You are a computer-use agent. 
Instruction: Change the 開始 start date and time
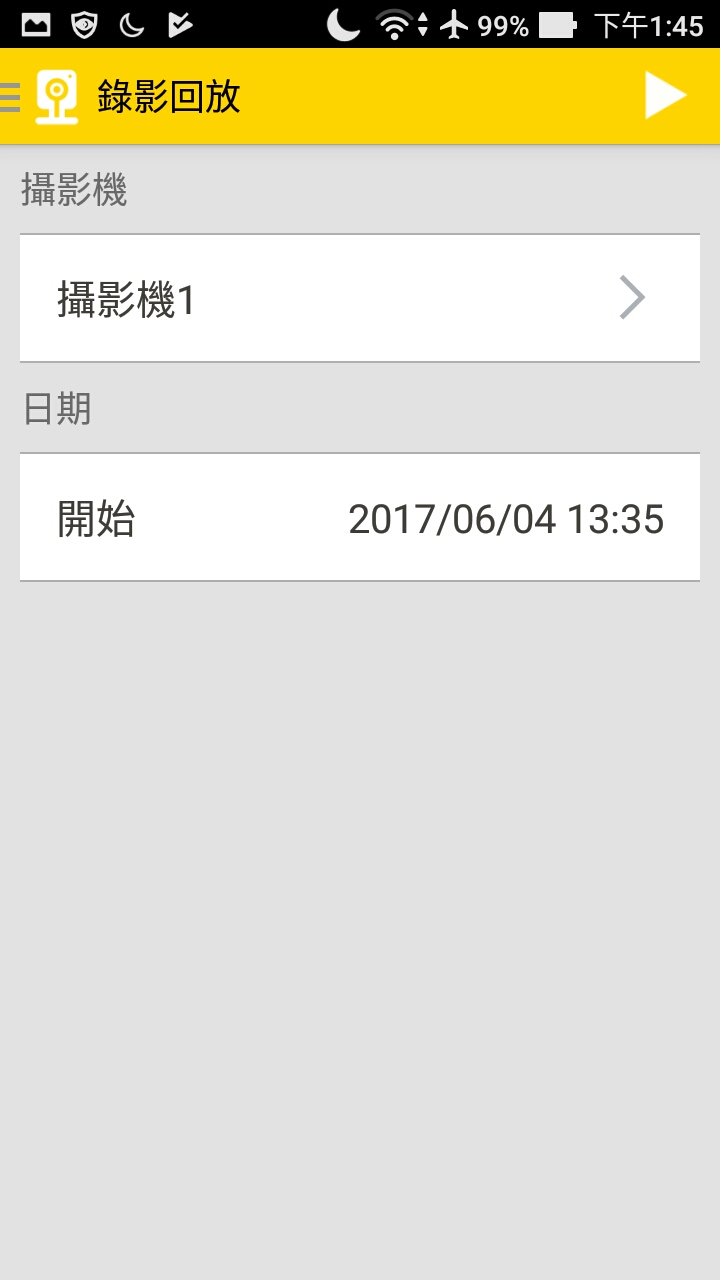point(360,518)
